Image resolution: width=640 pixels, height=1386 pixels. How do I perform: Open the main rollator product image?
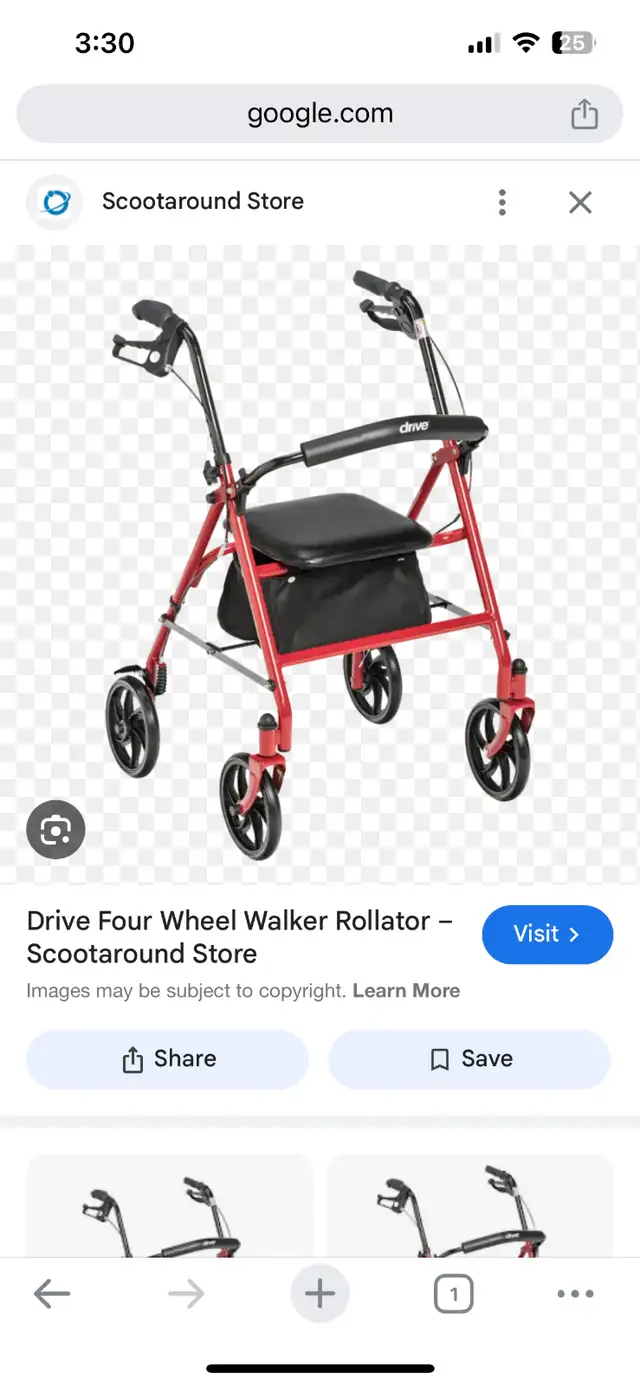pyautogui.click(x=320, y=564)
